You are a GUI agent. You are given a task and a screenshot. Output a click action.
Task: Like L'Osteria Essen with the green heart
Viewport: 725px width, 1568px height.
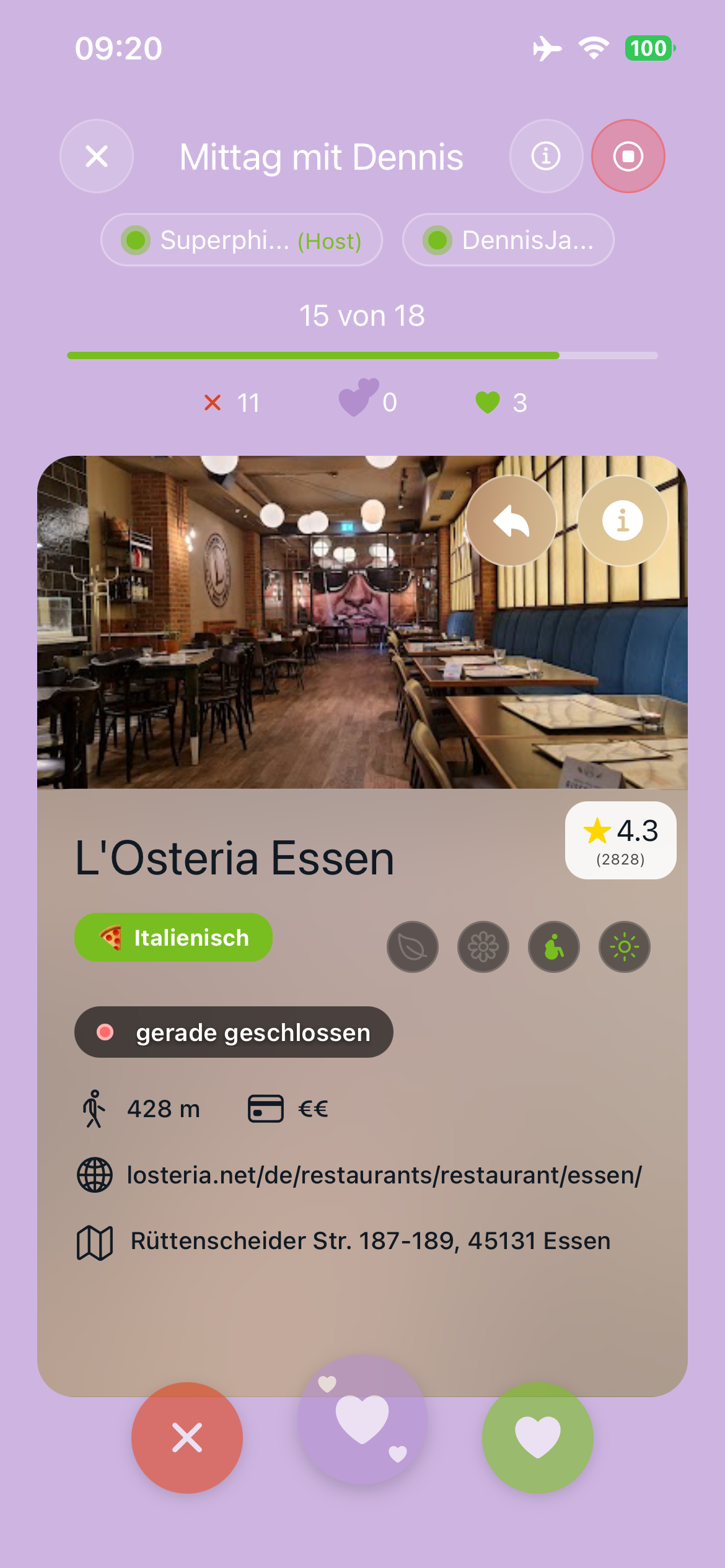pyautogui.click(x=537, y=1437)
